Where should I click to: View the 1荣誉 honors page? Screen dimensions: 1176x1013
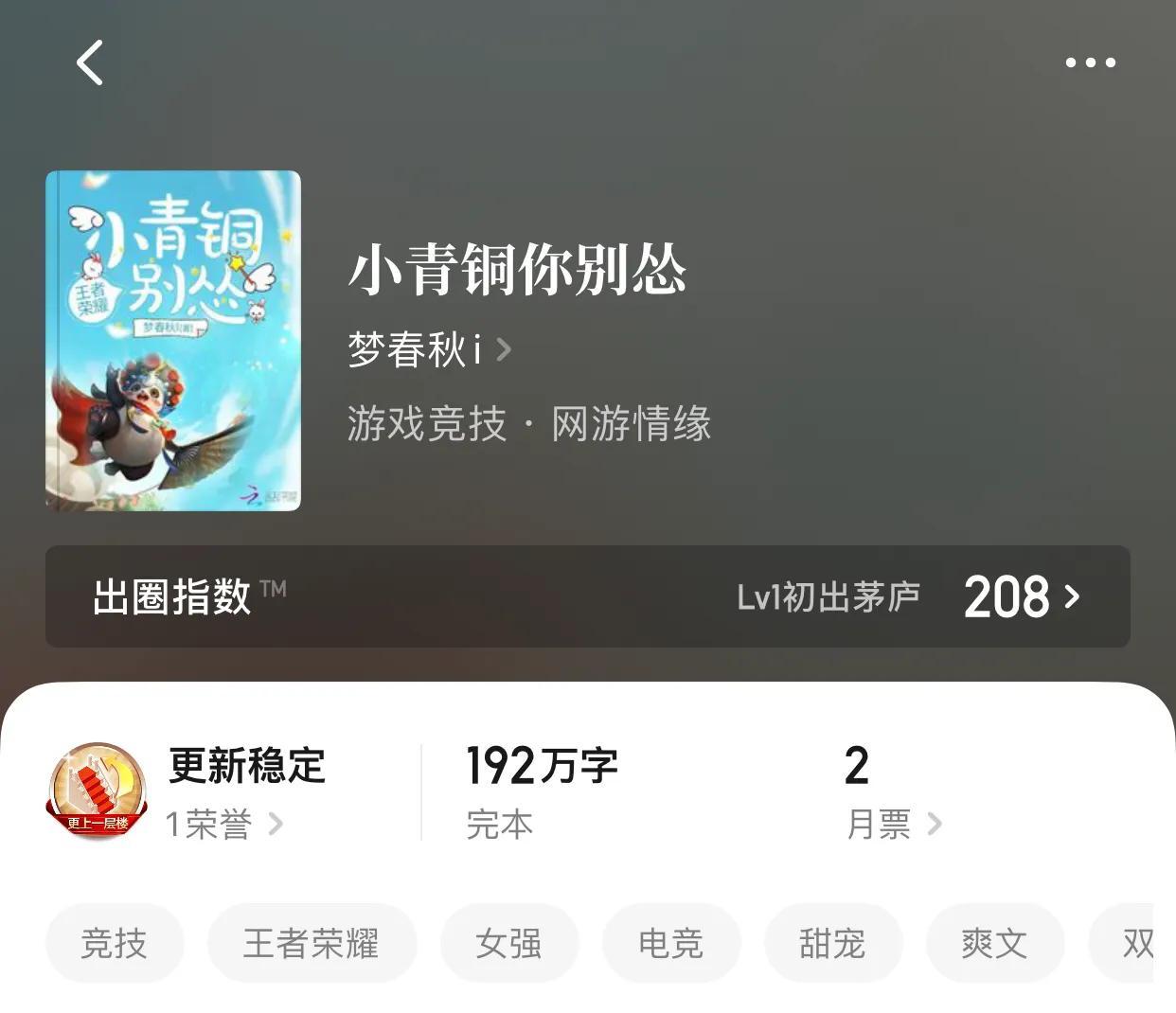point(223,824)
